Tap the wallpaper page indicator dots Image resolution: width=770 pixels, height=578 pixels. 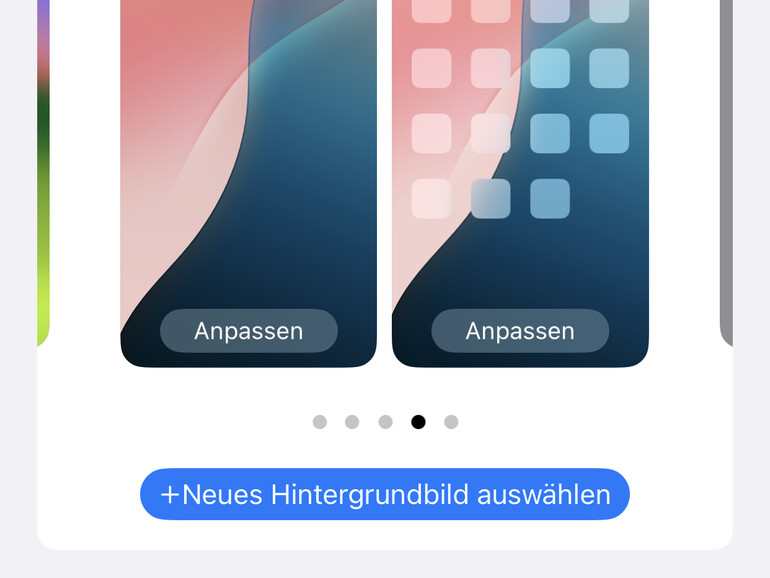(385, 422)
